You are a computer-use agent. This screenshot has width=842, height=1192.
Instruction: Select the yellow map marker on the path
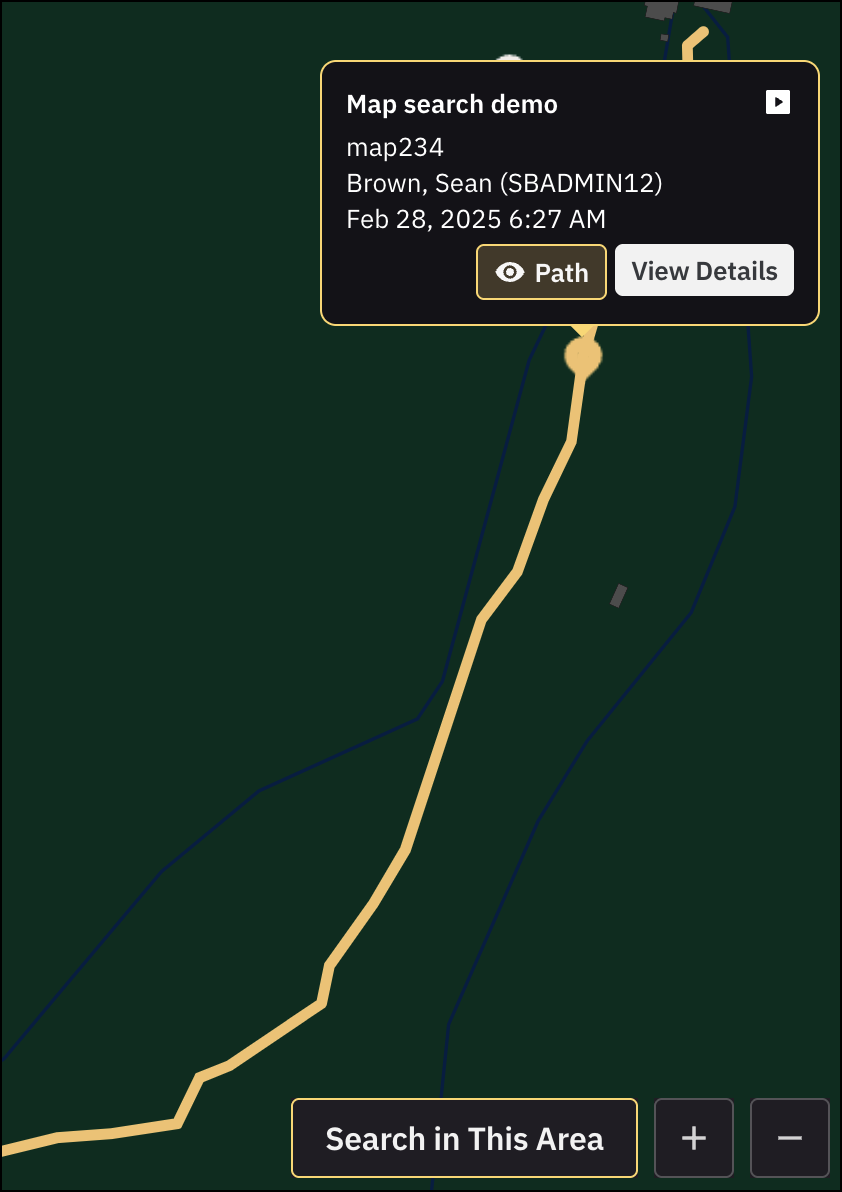tap(583, 355)
